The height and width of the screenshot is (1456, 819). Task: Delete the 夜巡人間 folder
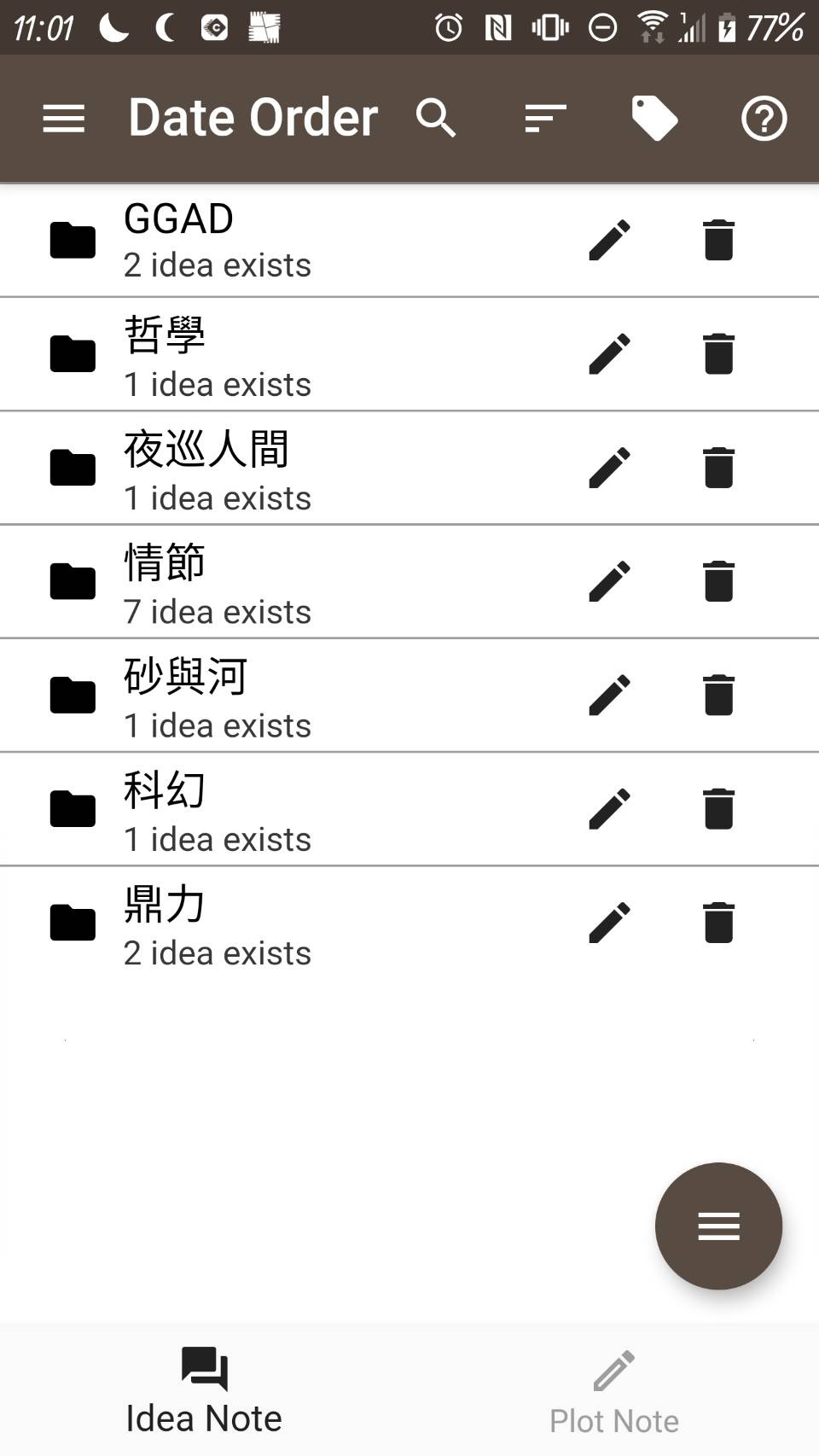click(718, 468)
